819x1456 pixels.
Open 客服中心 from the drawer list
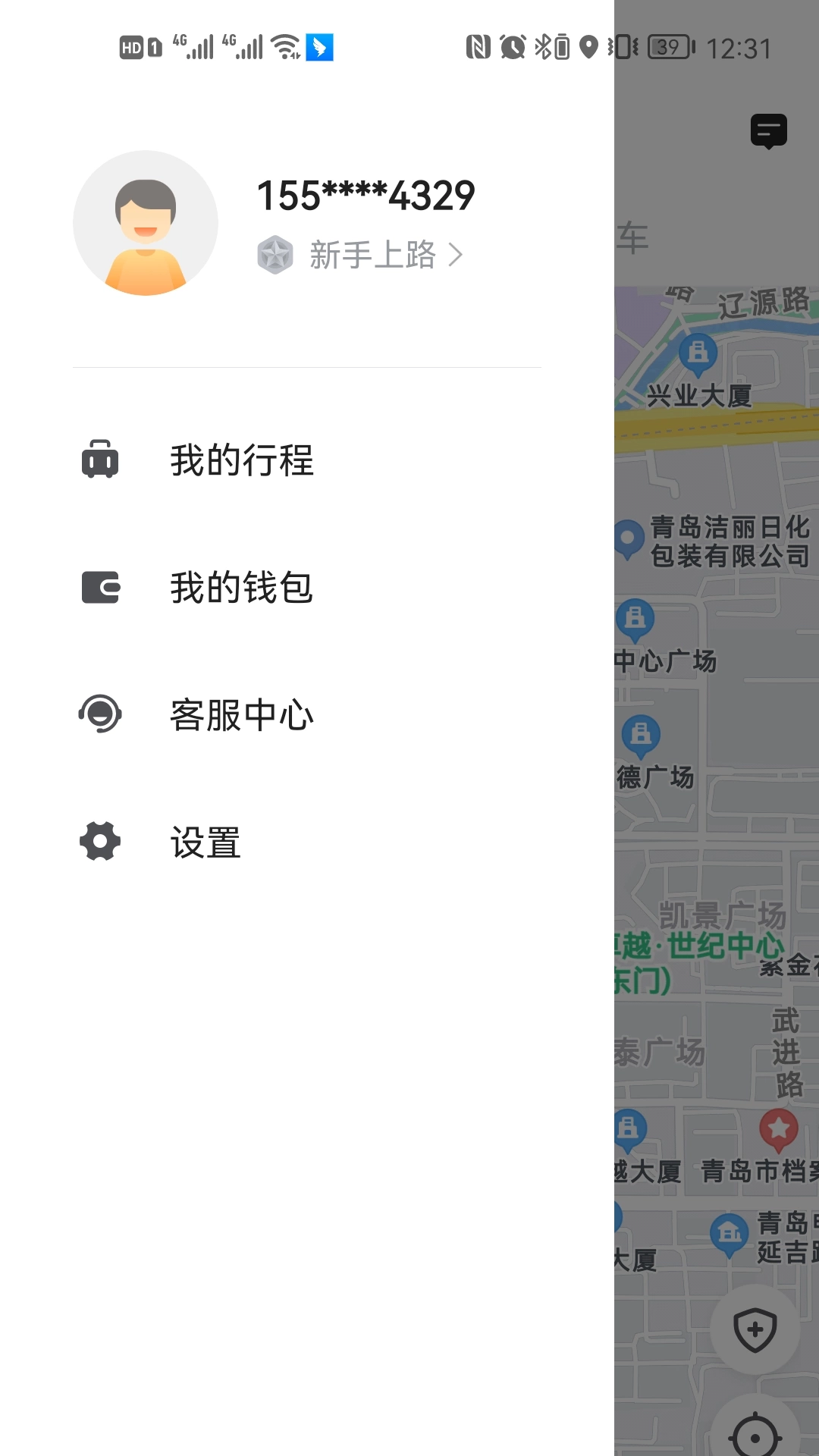click(241, 714)
